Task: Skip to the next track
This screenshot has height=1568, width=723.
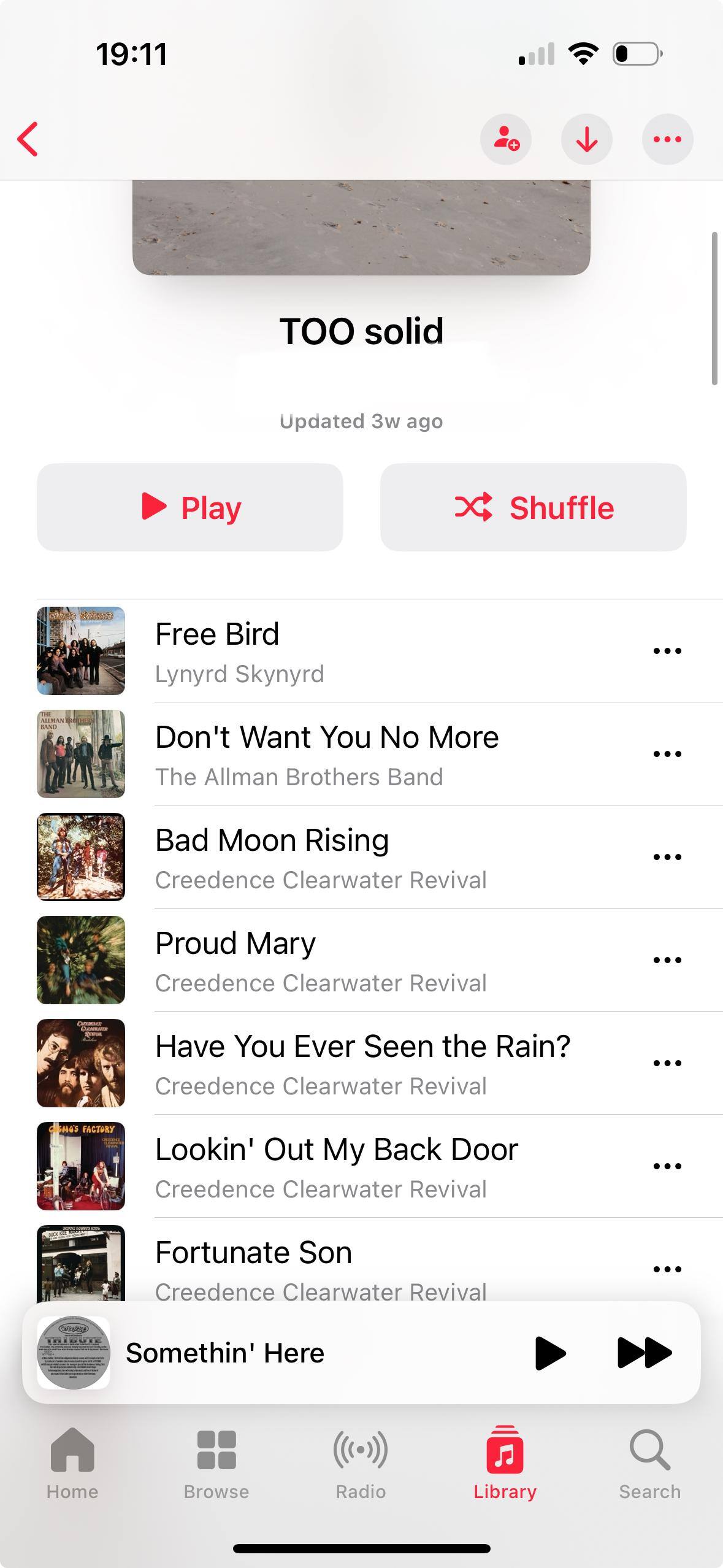Action: click(644, 1353)
